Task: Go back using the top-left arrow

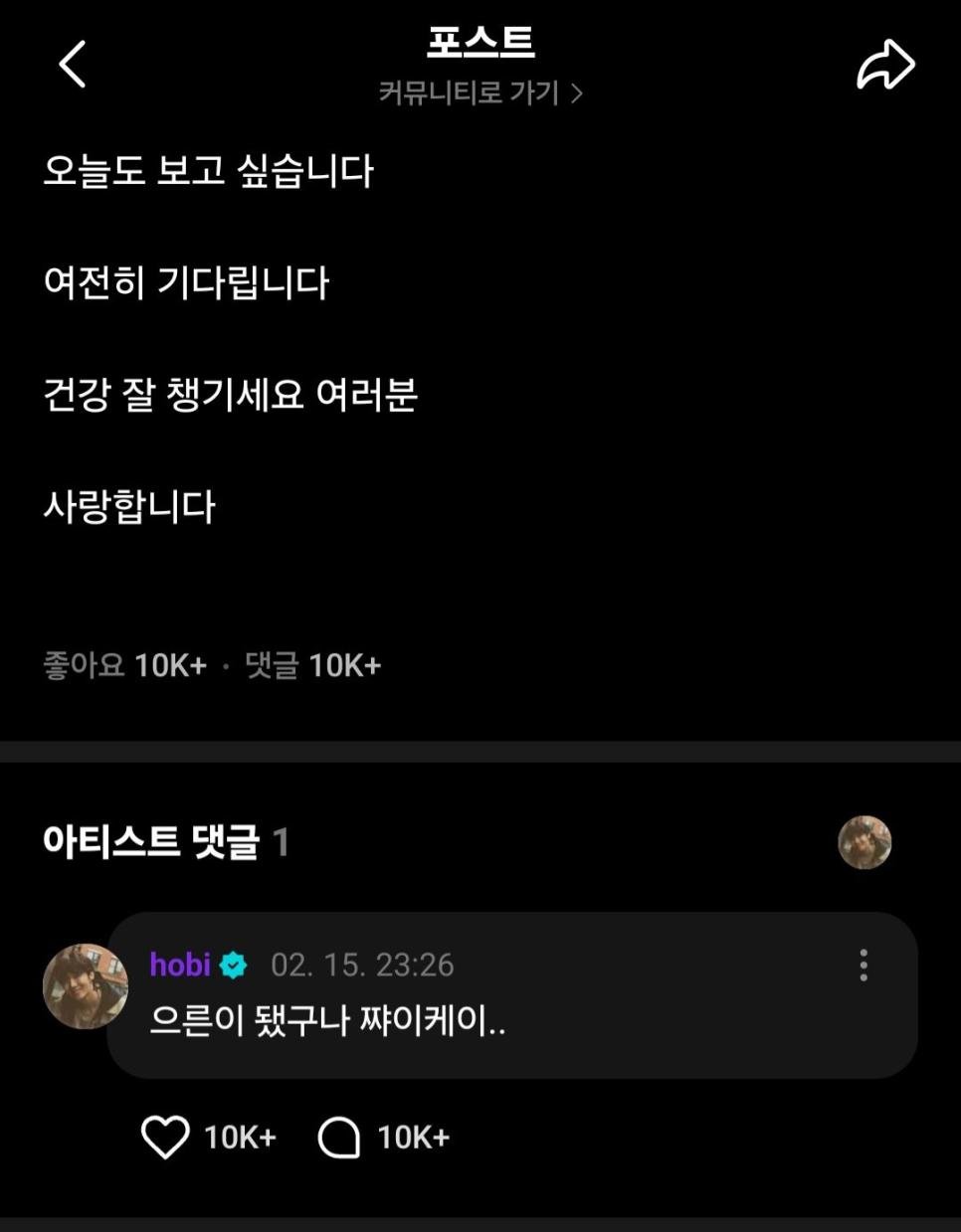Action: 73,65
